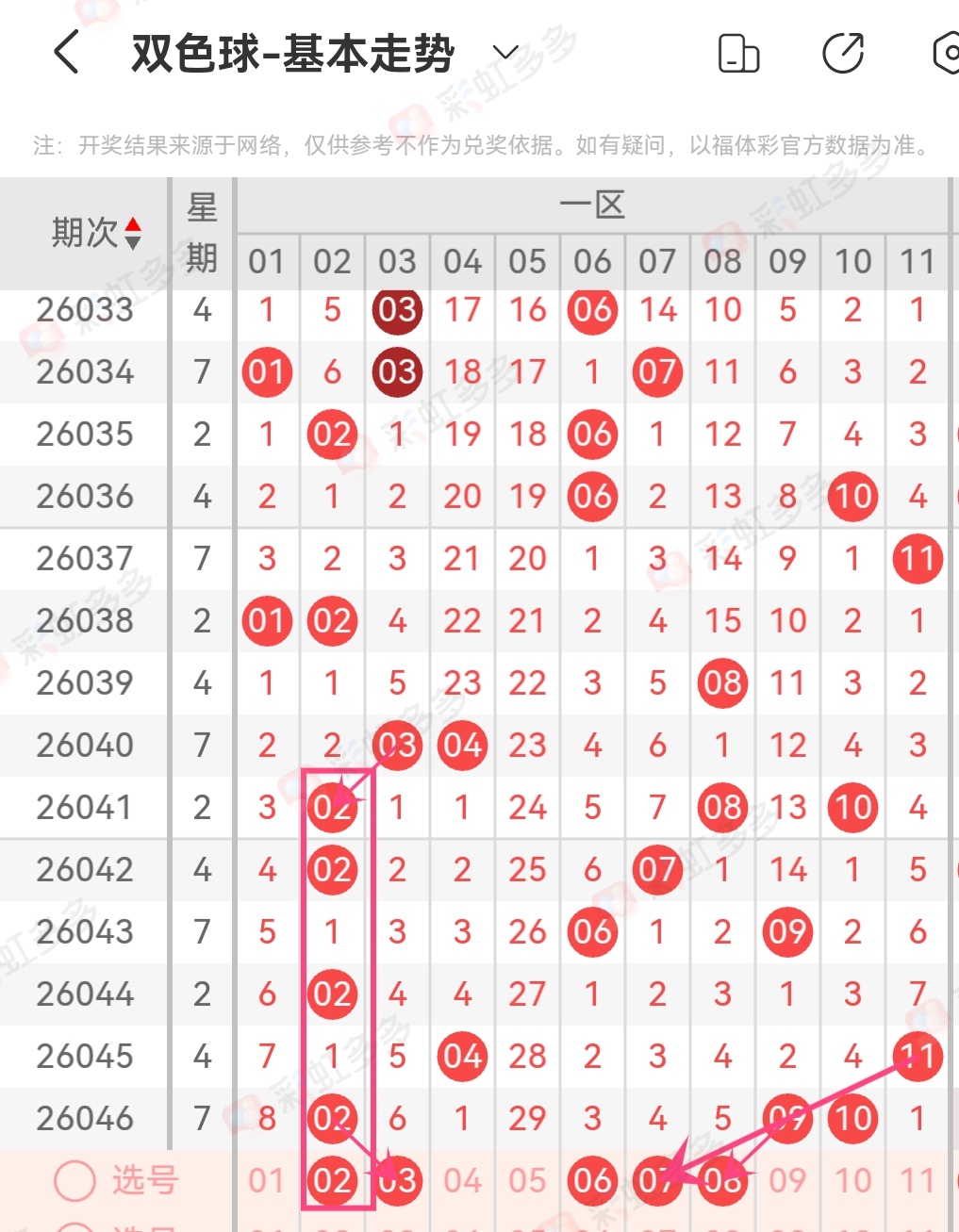Toggle number 06 in the 选号 selection row
This screenshot has height=1232, width=959.
click(x=591, y=1180)
